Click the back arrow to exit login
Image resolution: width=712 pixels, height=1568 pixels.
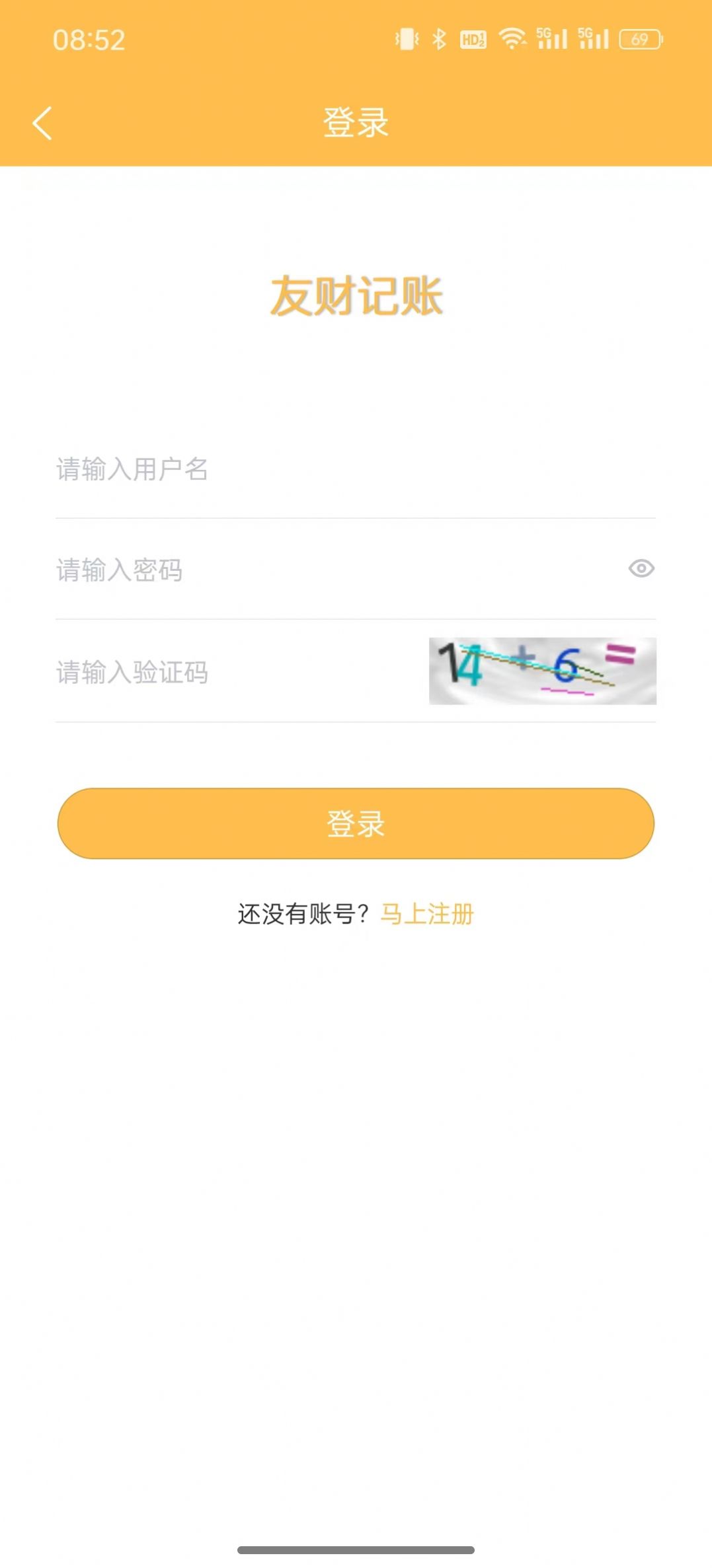click(x=42, y=123)
